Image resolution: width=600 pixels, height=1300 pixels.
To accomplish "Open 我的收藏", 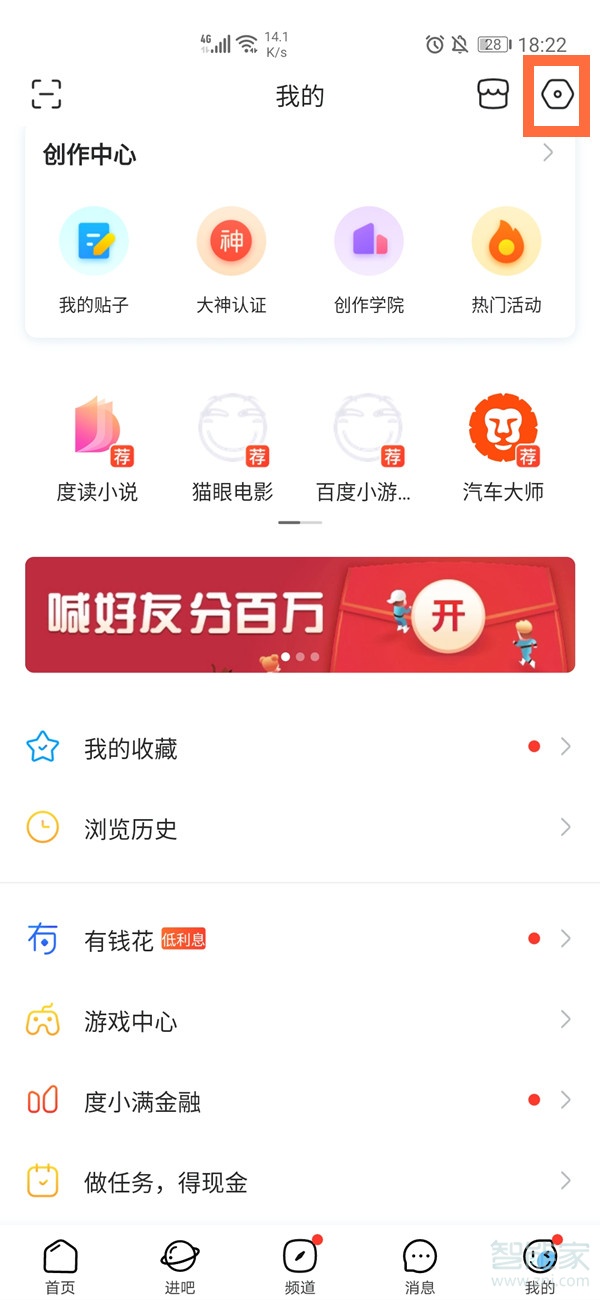I will 300,747.
